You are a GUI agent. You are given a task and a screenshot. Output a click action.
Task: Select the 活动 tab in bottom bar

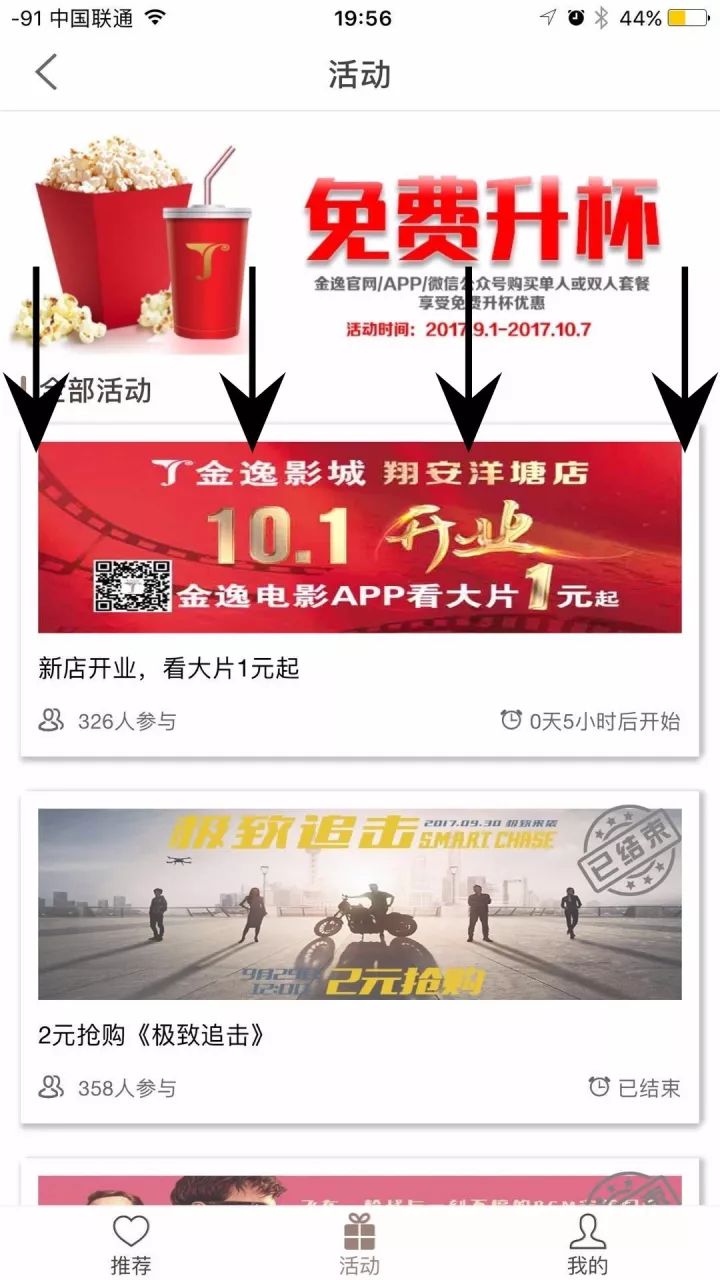point(360,1244)
